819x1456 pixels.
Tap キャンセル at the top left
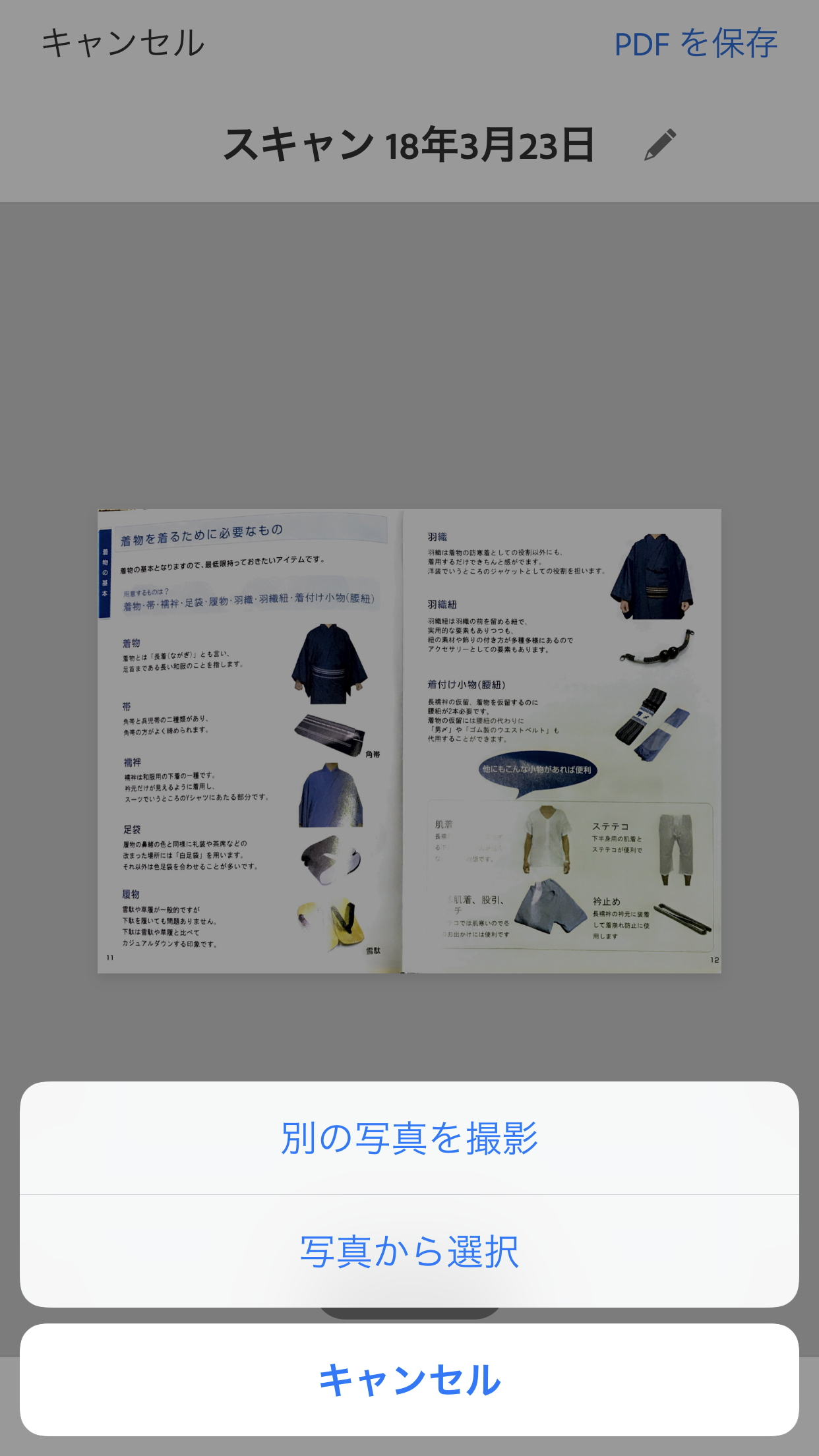point(121,42)
